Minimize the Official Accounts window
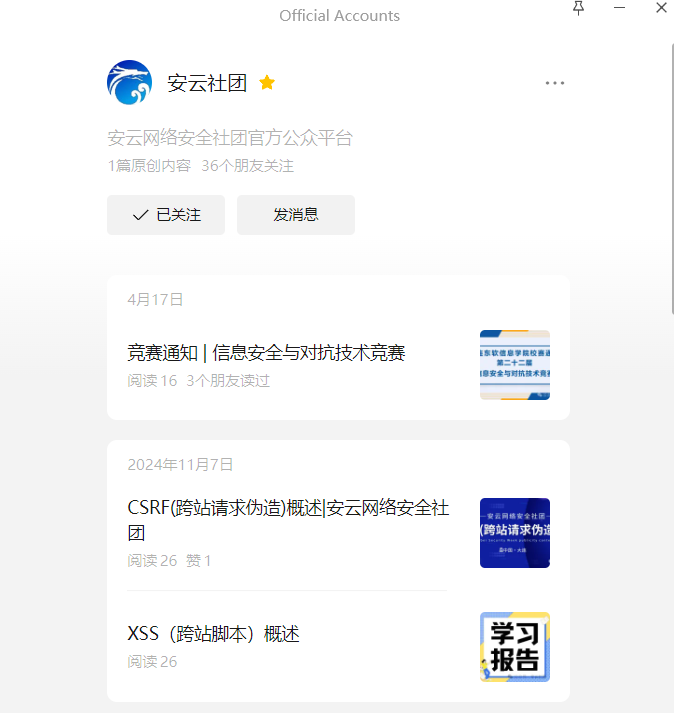This screenshot has width=674, height=713. (x=620, y=8)
